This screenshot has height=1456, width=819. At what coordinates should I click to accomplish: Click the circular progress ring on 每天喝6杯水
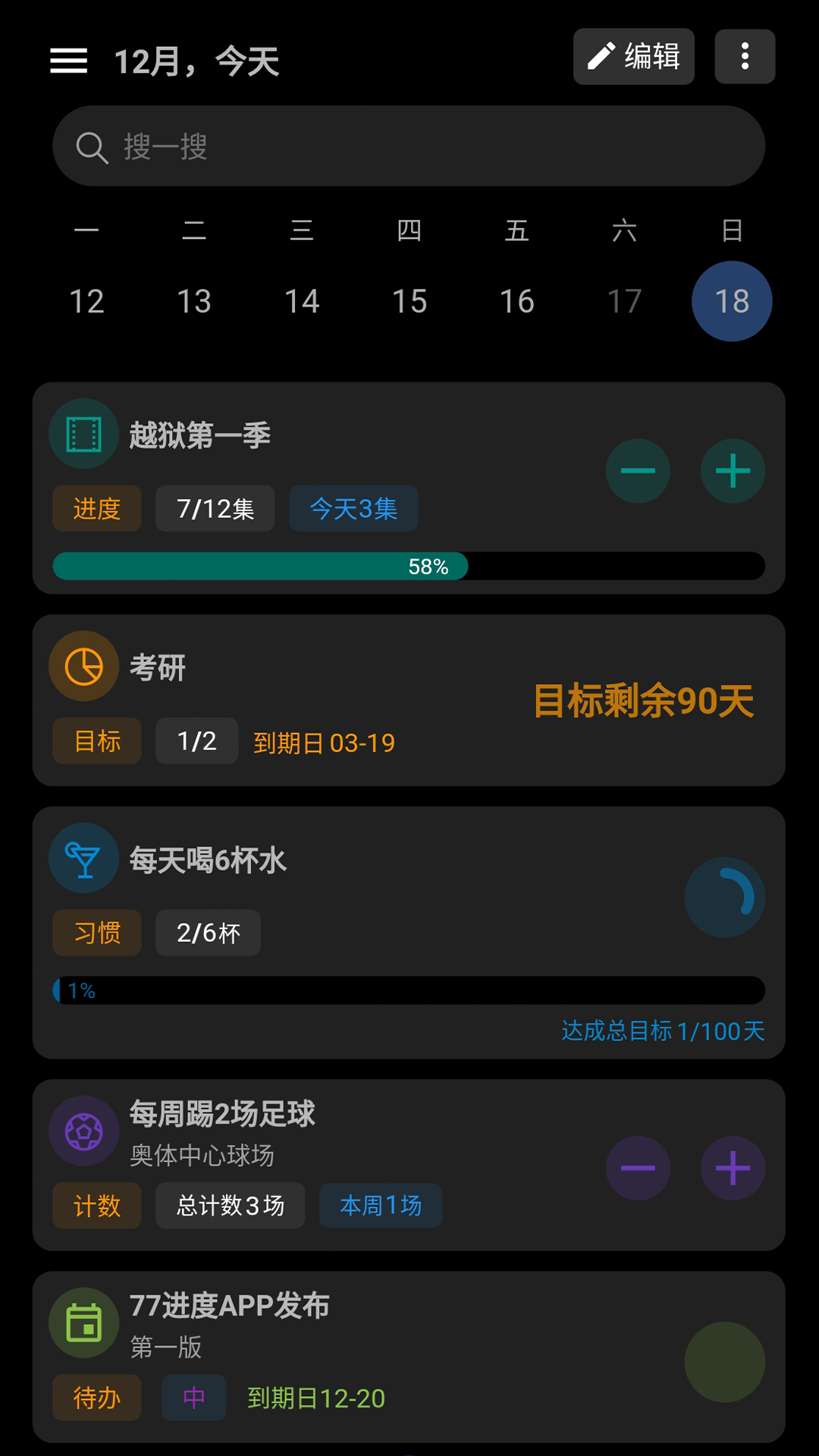coord(723,896)
